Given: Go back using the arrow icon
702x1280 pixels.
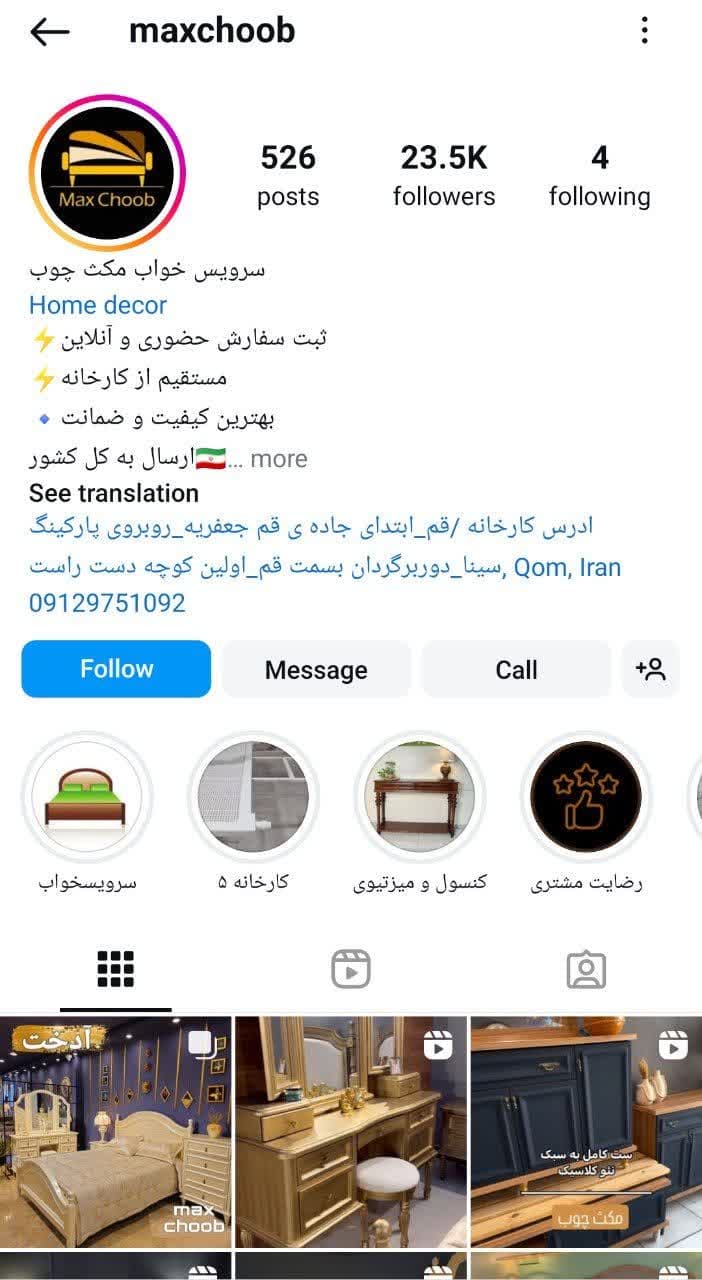Looking at the screenshot, I should click(49, 31).
